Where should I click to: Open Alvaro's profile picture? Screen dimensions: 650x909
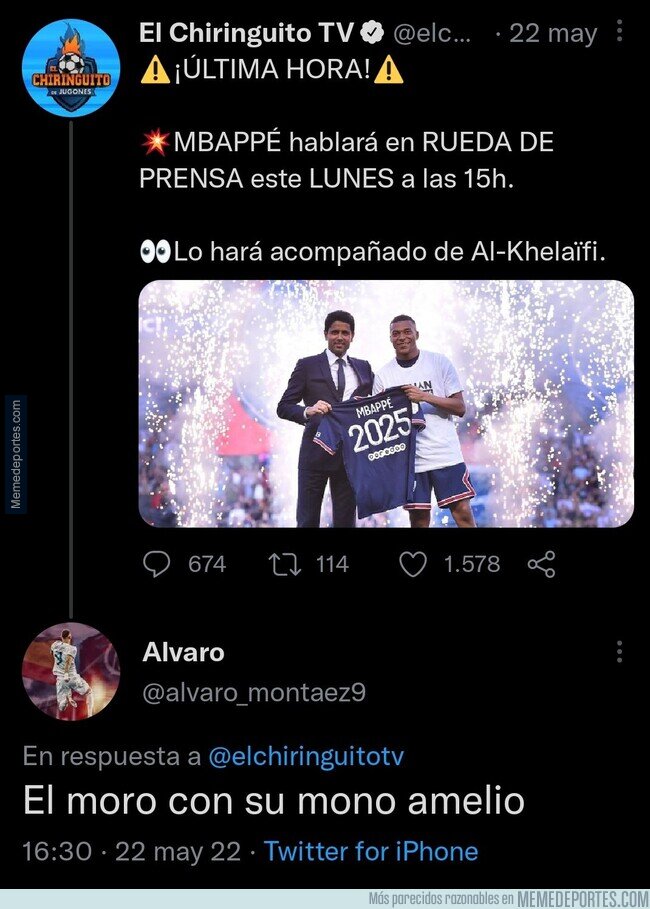(71, 671)
